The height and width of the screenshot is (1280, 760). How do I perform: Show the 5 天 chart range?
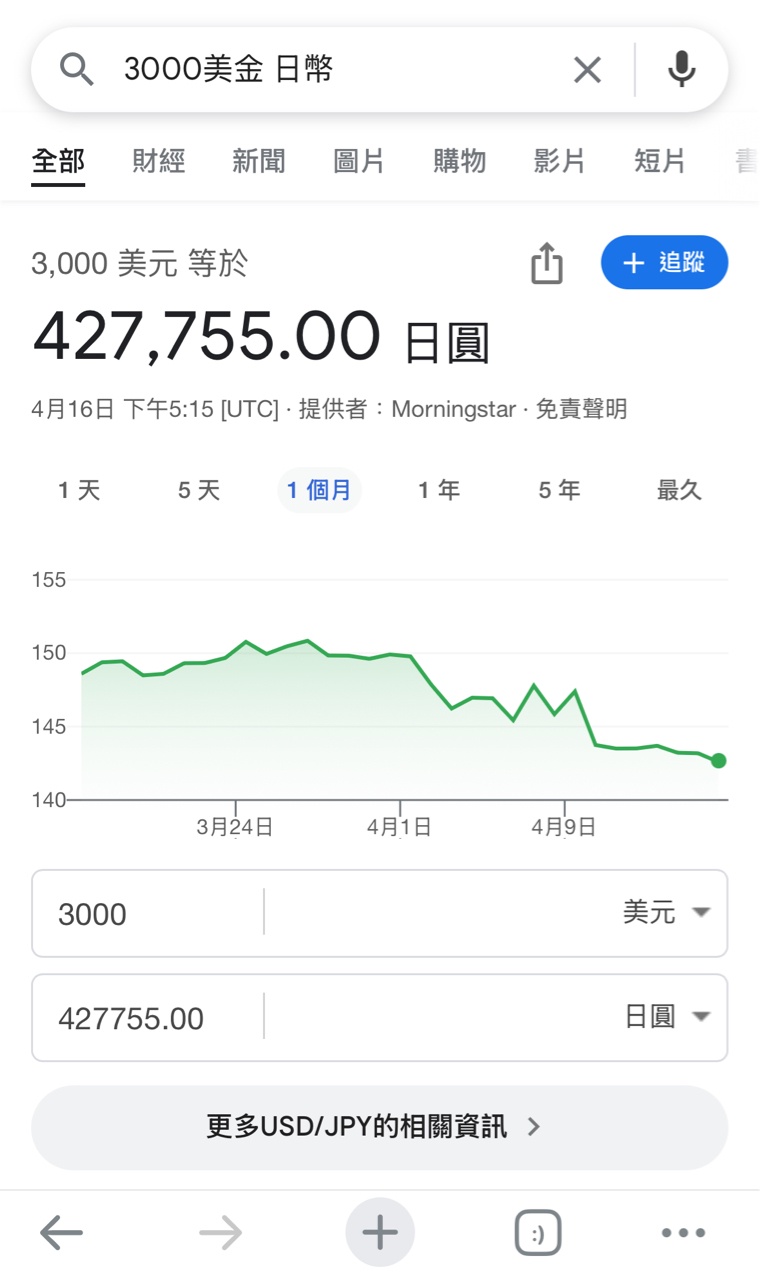199,490
